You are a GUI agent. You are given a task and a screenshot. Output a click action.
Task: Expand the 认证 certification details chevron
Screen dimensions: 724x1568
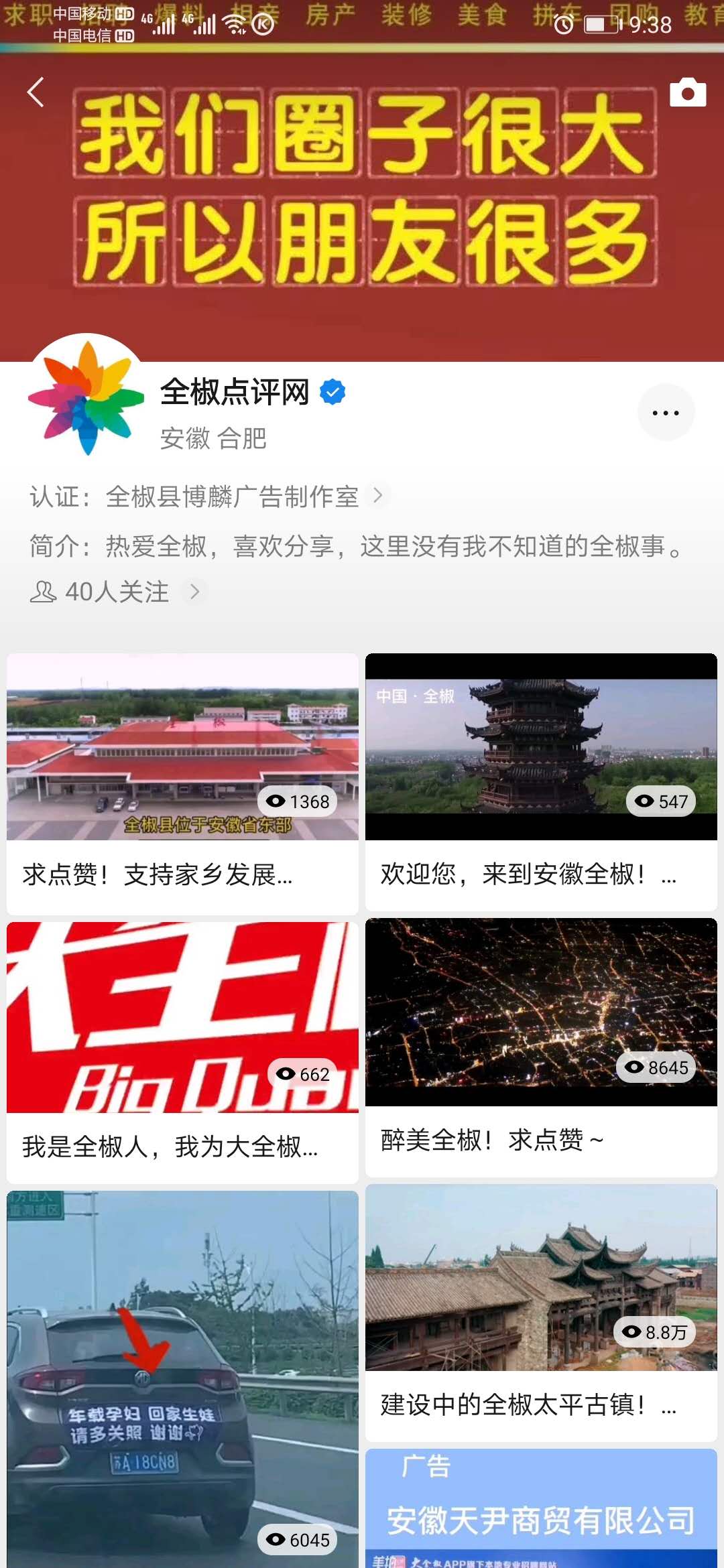pos(377,495)
